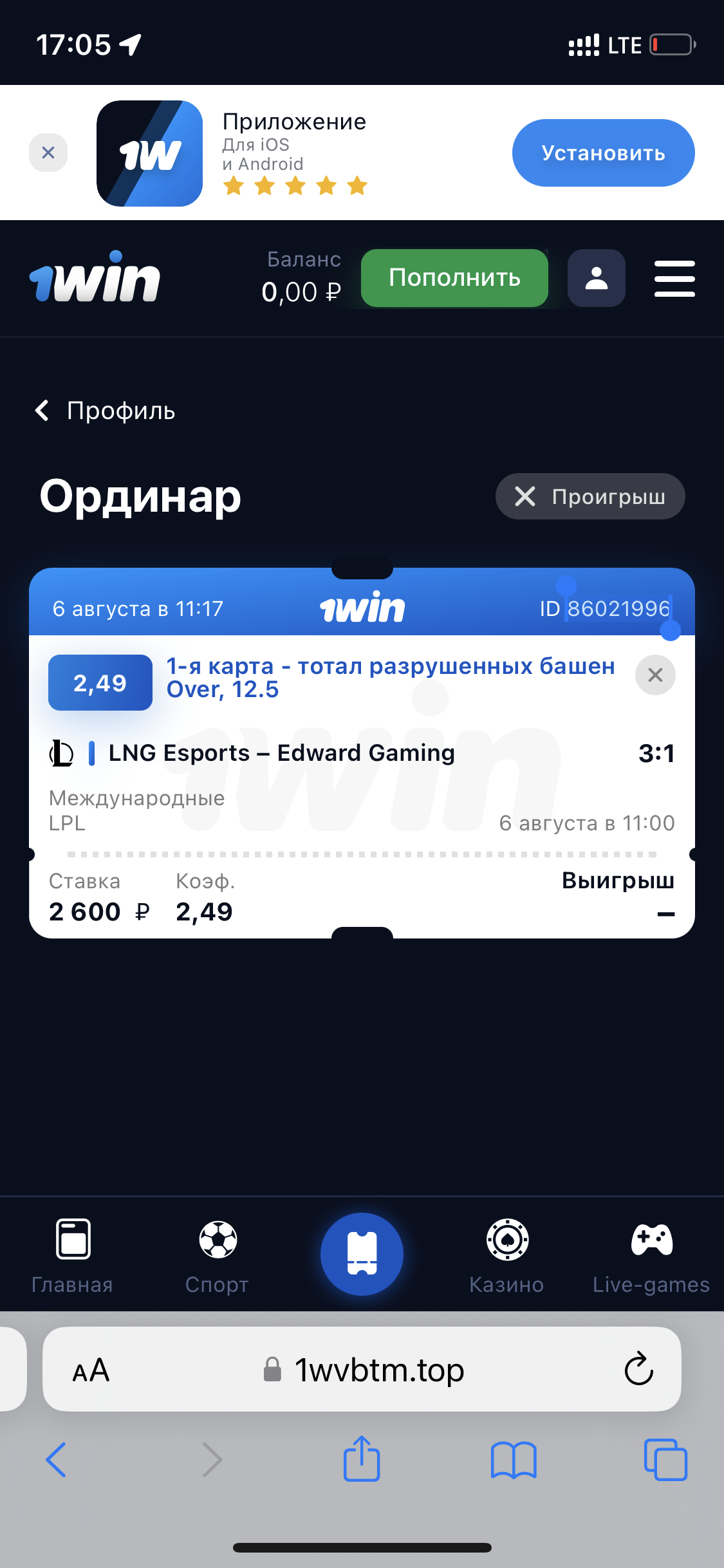Switch to the Казино tab
724x1568 pixels.
pyautogui.click(x=507, y=1255)
